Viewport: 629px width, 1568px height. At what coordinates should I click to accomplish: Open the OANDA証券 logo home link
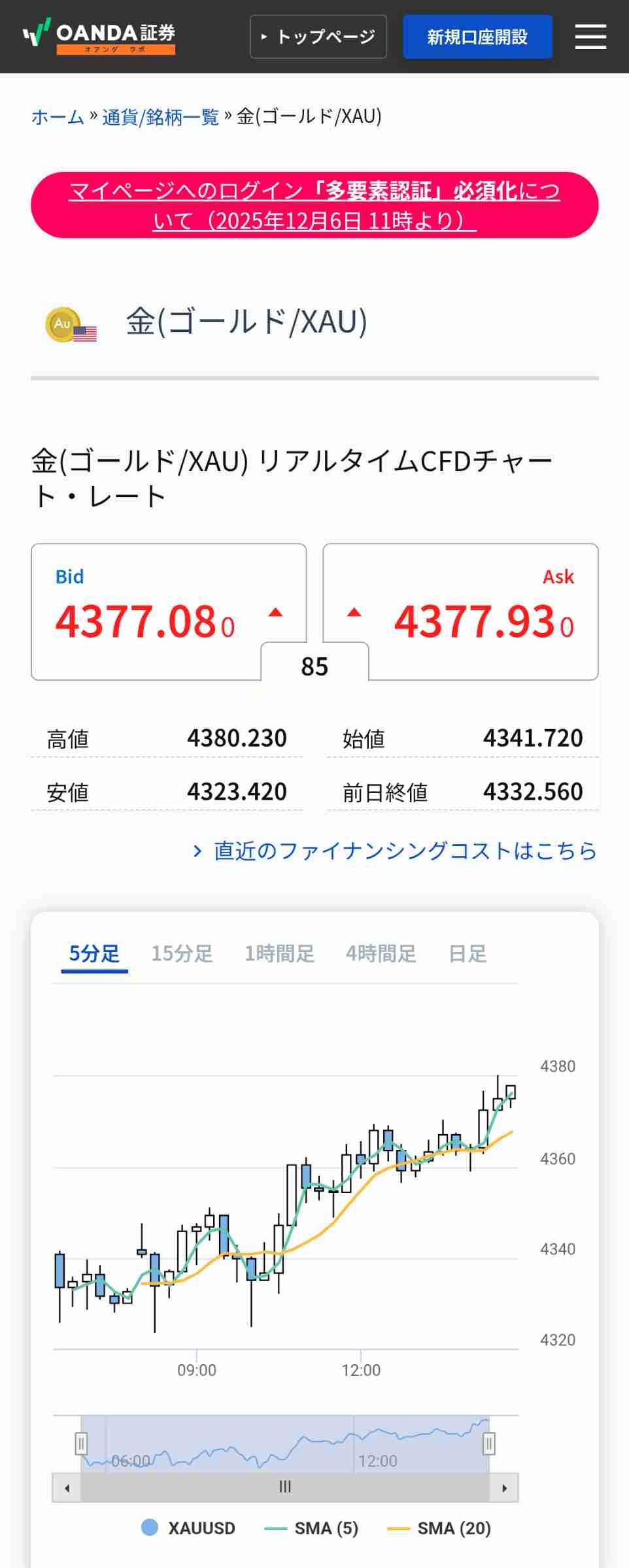click(x=99, y=37)
